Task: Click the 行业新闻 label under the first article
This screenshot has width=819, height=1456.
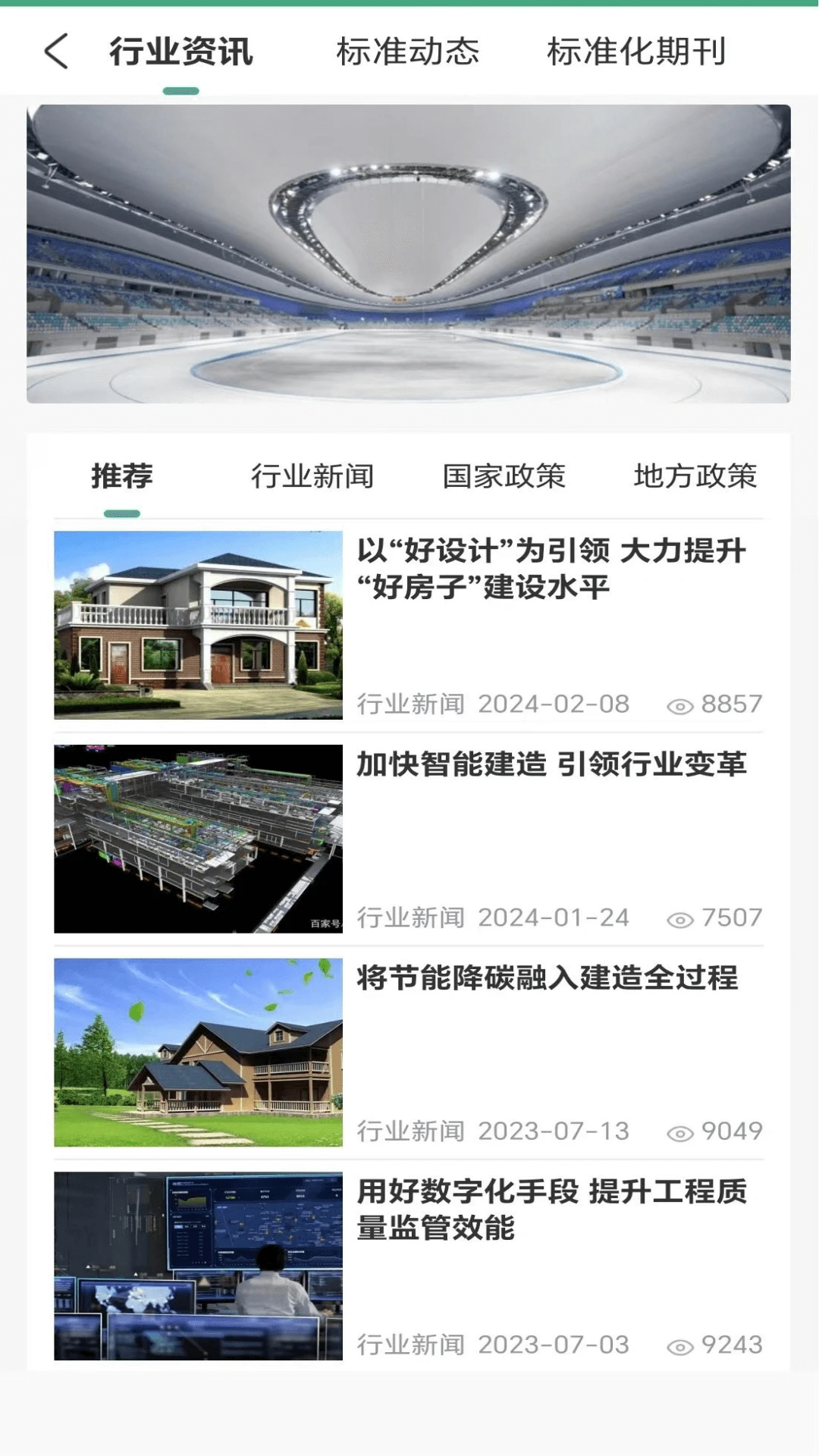Action: [x=409, y=704]
